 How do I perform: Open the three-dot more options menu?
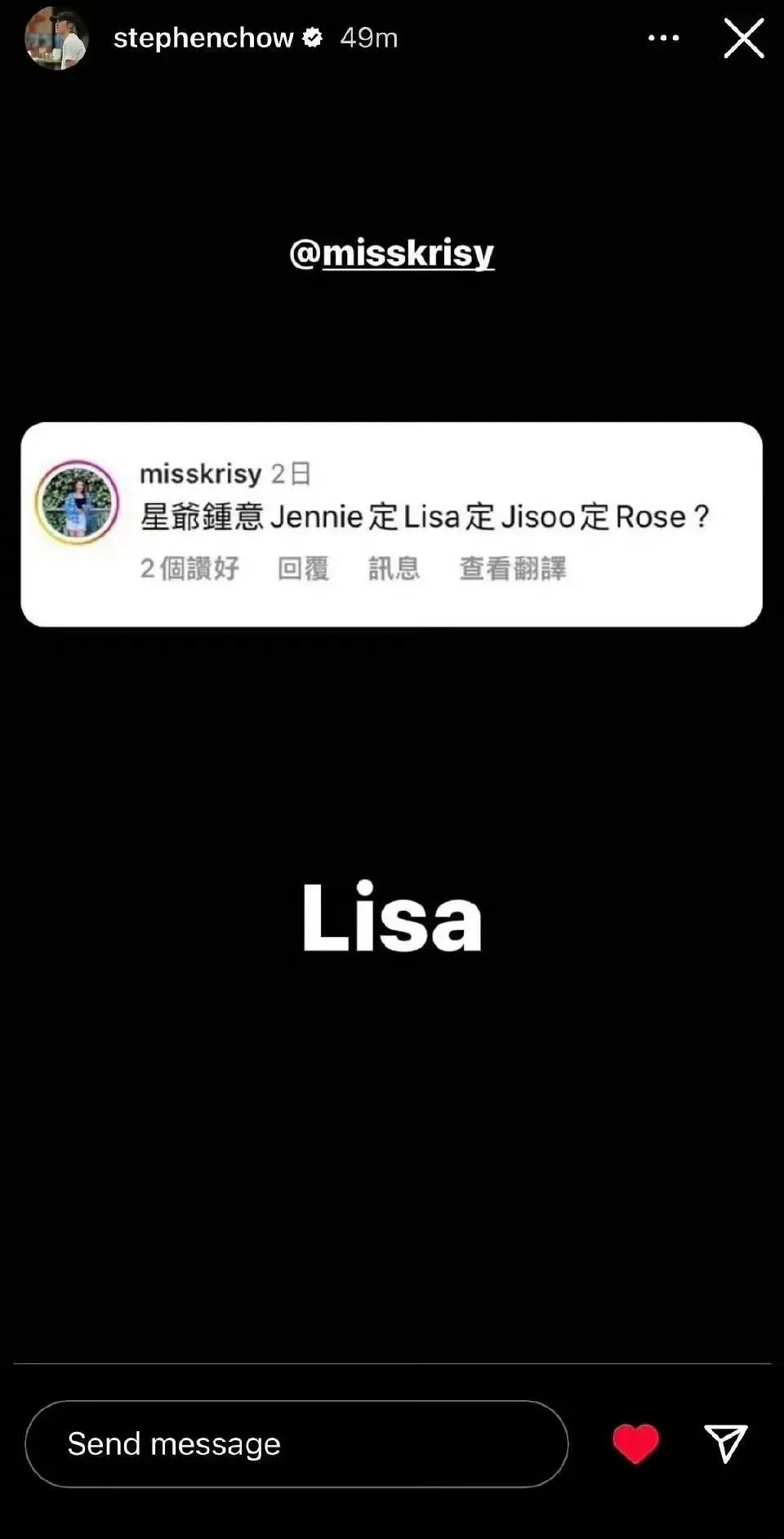[663, 38]
